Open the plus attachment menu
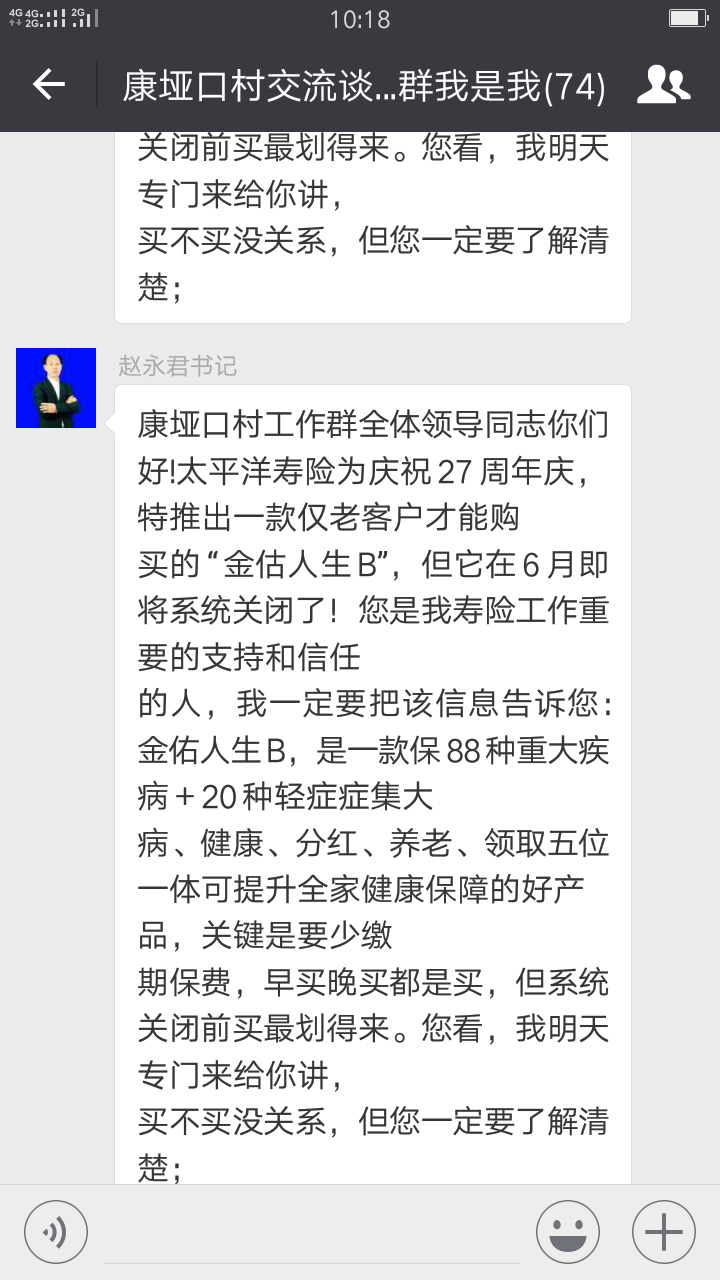The image size is (720, 1280). 664,1231
